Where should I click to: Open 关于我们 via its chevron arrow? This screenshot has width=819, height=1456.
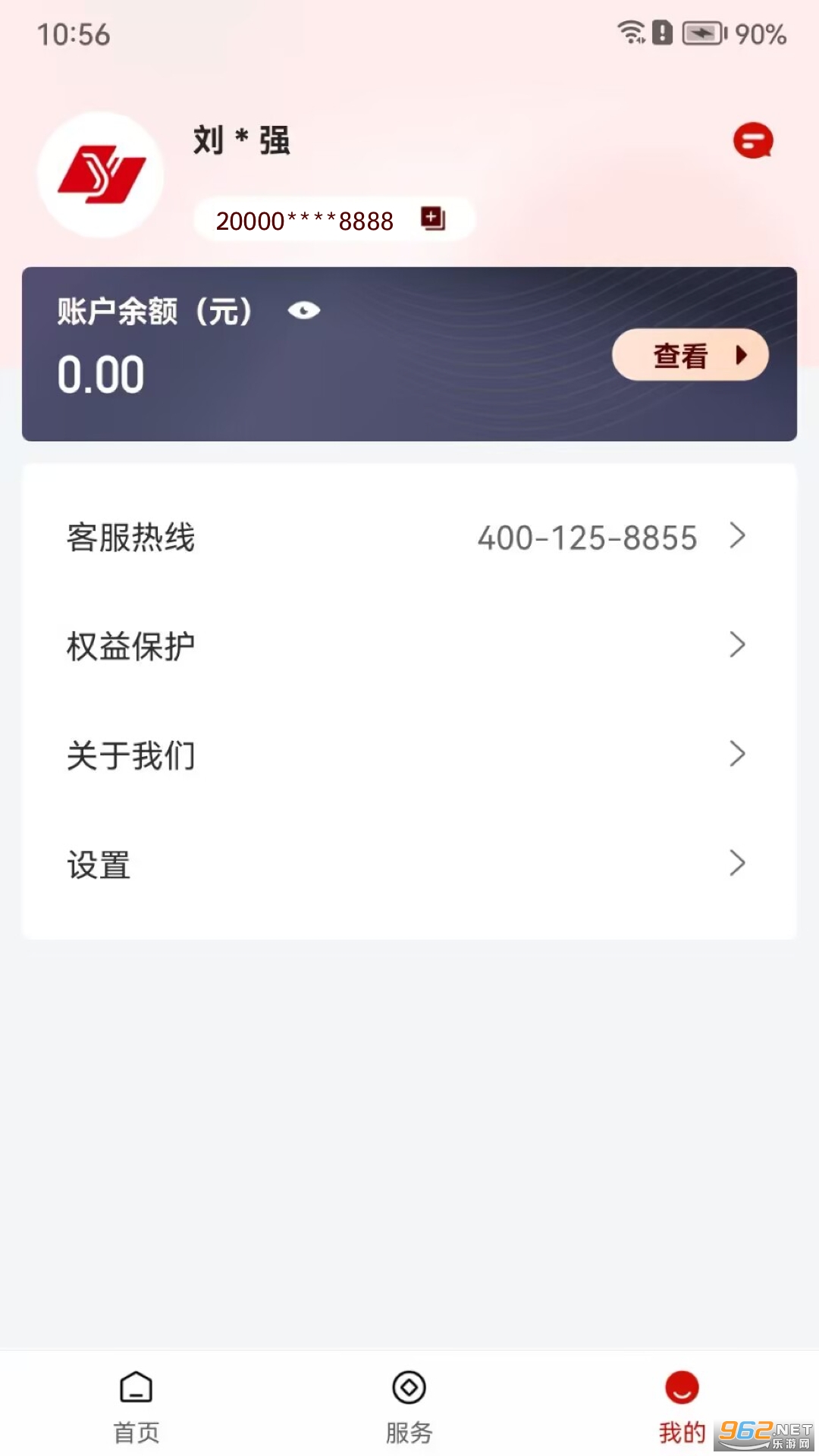736,755
